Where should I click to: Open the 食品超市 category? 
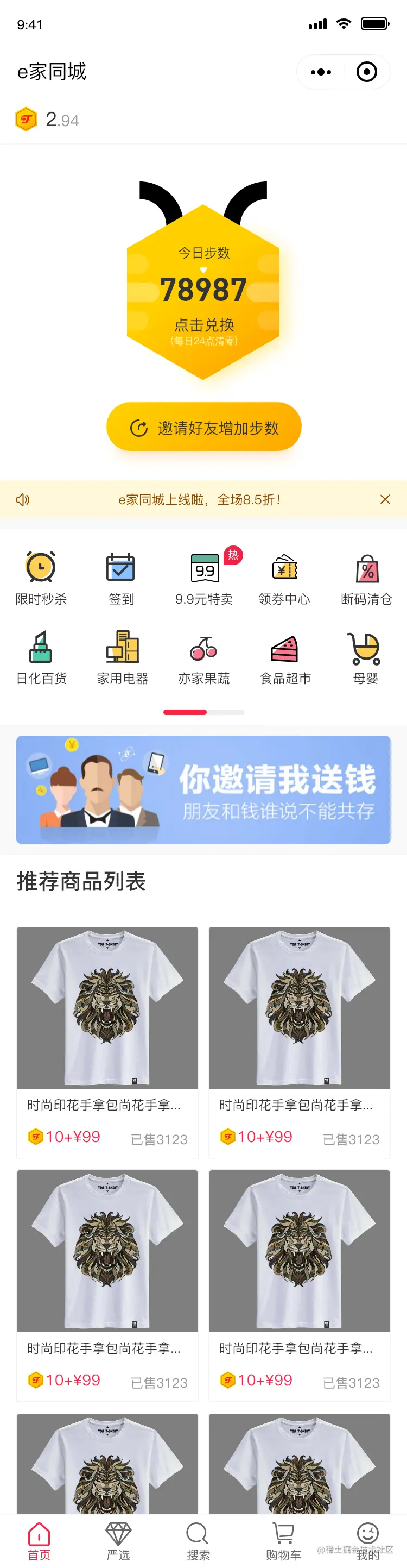285,657
